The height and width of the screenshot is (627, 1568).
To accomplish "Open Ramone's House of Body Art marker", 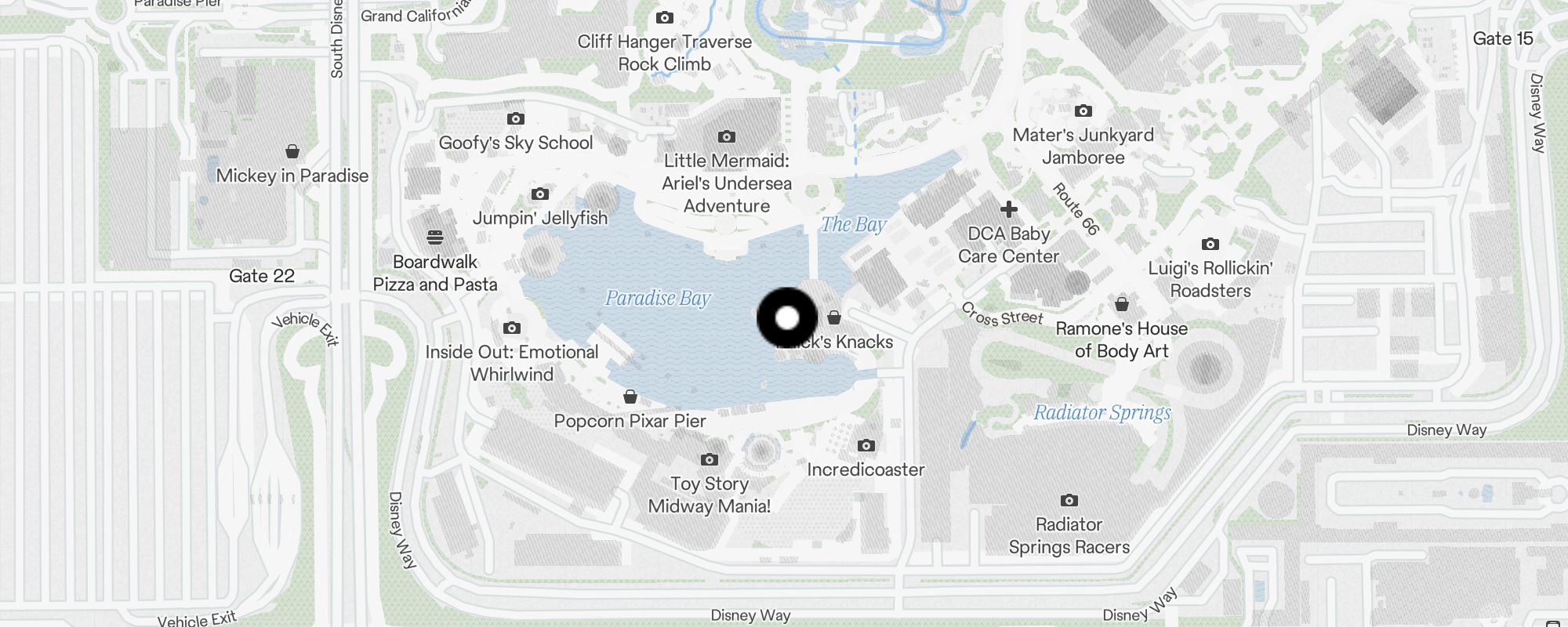I will pos(1122,304).
